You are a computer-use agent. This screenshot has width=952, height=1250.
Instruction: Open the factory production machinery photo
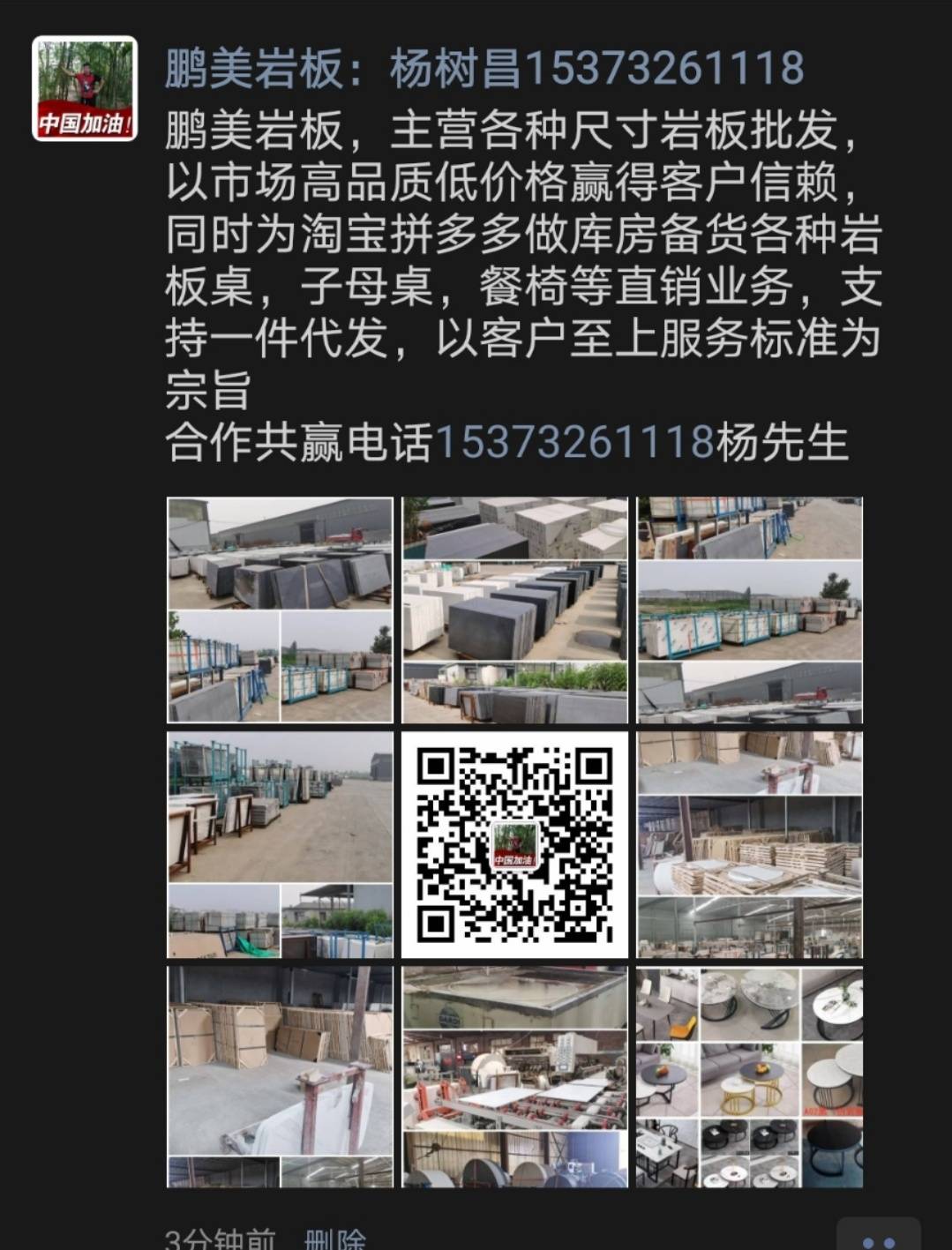pos(514,1077)
